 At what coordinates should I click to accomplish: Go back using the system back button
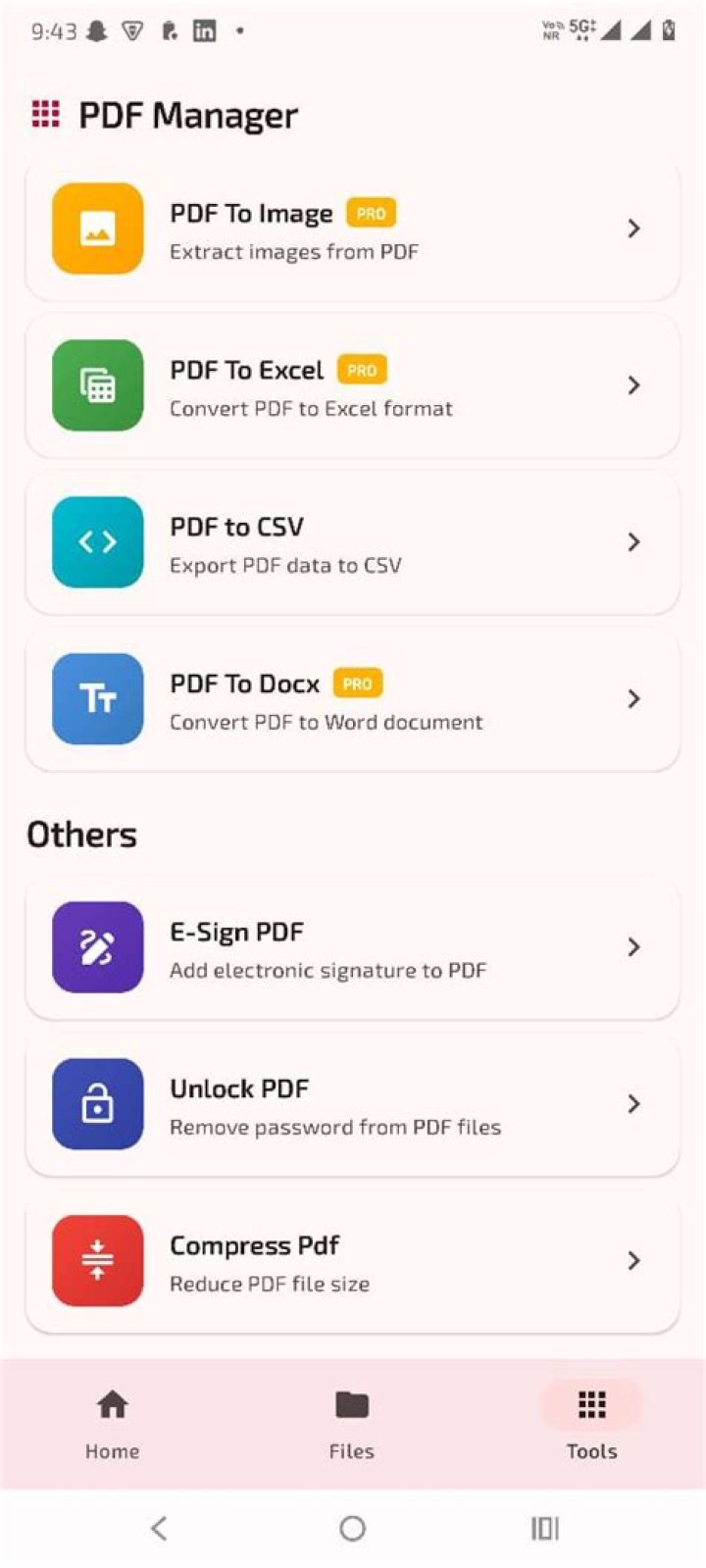click(159, 1528)
